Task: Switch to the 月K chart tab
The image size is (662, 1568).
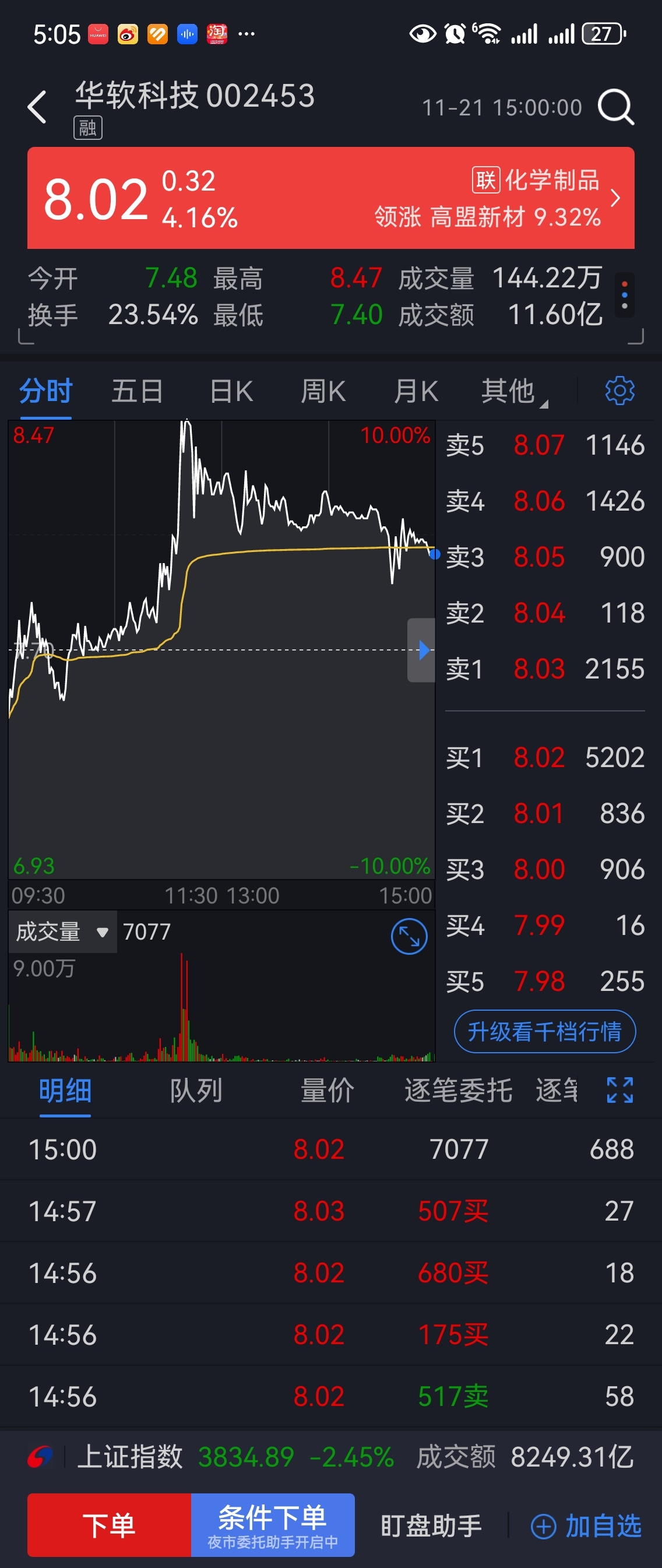Action: click(x=415, y=391)
